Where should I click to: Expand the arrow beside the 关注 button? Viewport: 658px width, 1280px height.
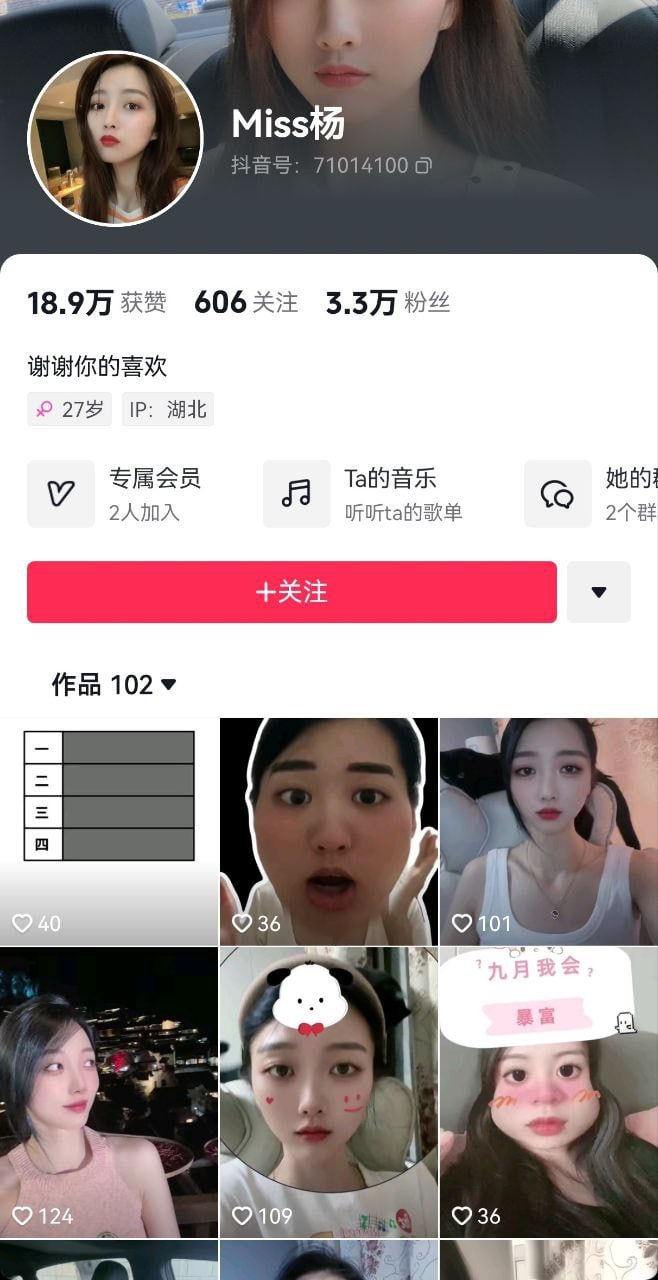(599, 592)
